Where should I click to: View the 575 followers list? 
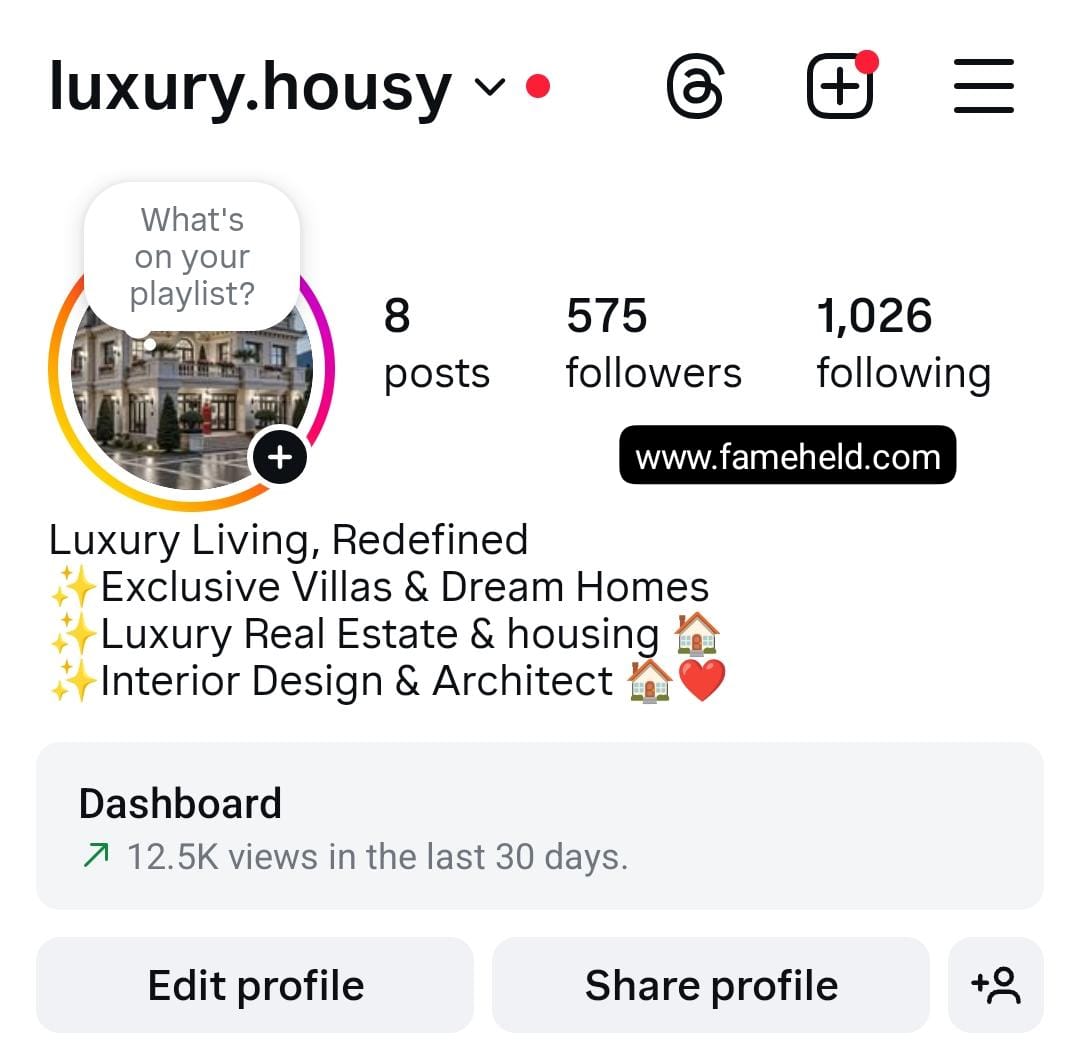coord(653,344)
